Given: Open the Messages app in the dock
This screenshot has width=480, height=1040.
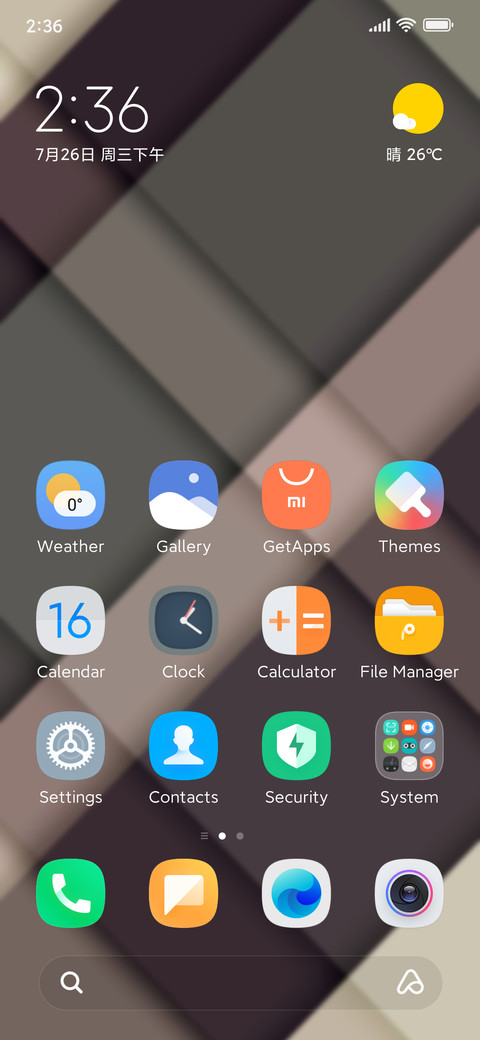Looking at the screenshot, I should pyautogui.click(x=184, y=893).
